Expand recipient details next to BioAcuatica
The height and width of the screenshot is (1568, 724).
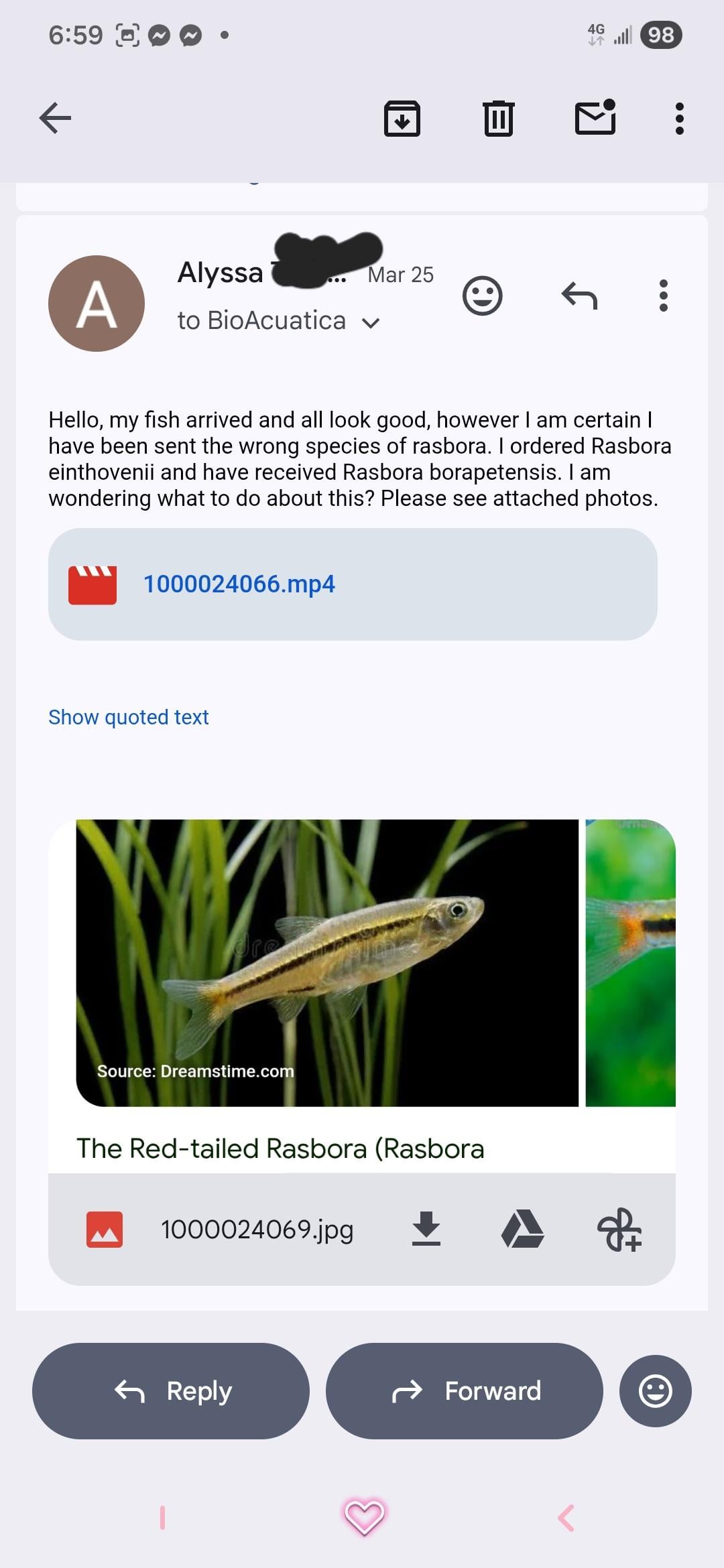[371, 323]
